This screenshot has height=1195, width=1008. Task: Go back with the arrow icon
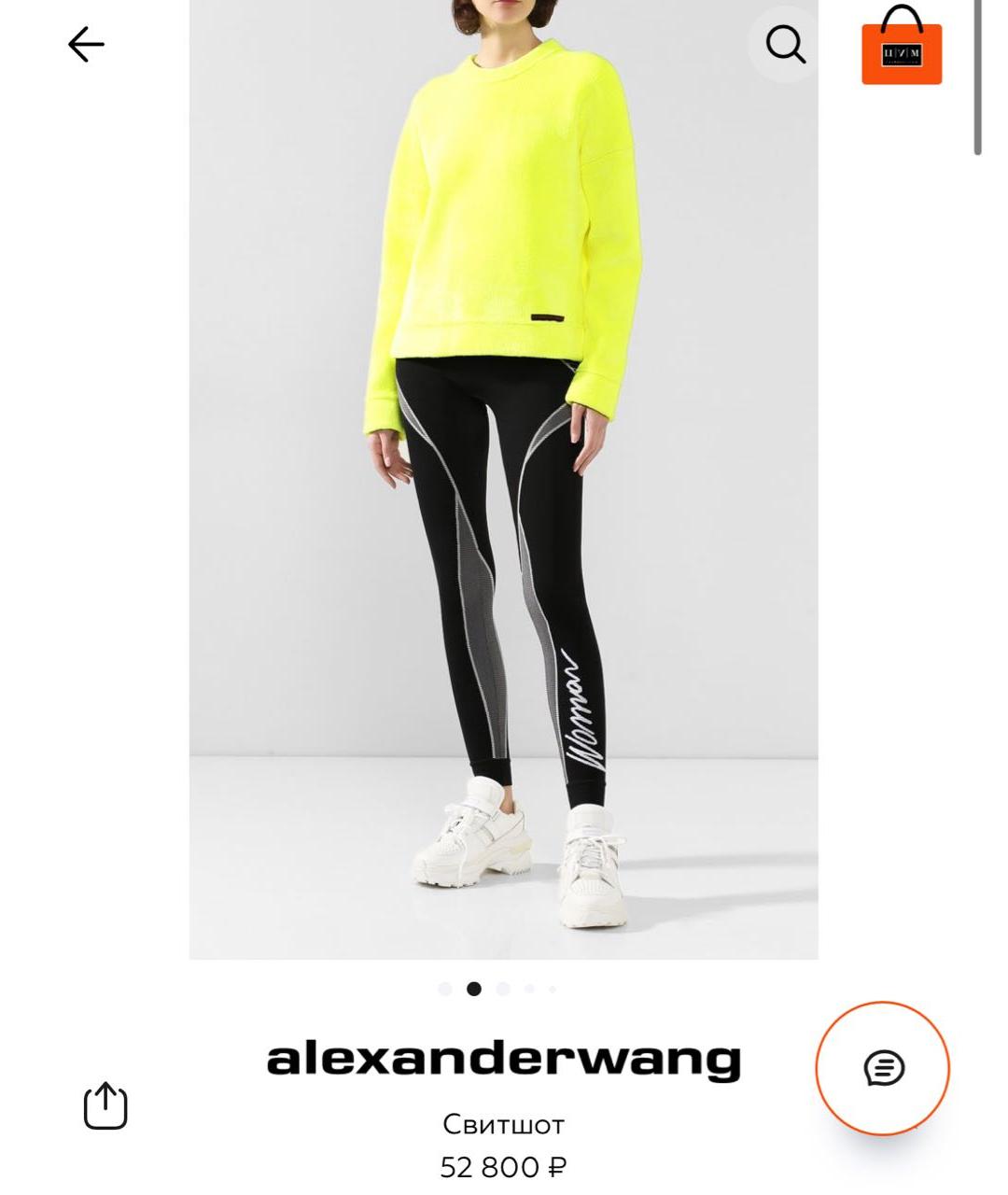tap(86, 44)
